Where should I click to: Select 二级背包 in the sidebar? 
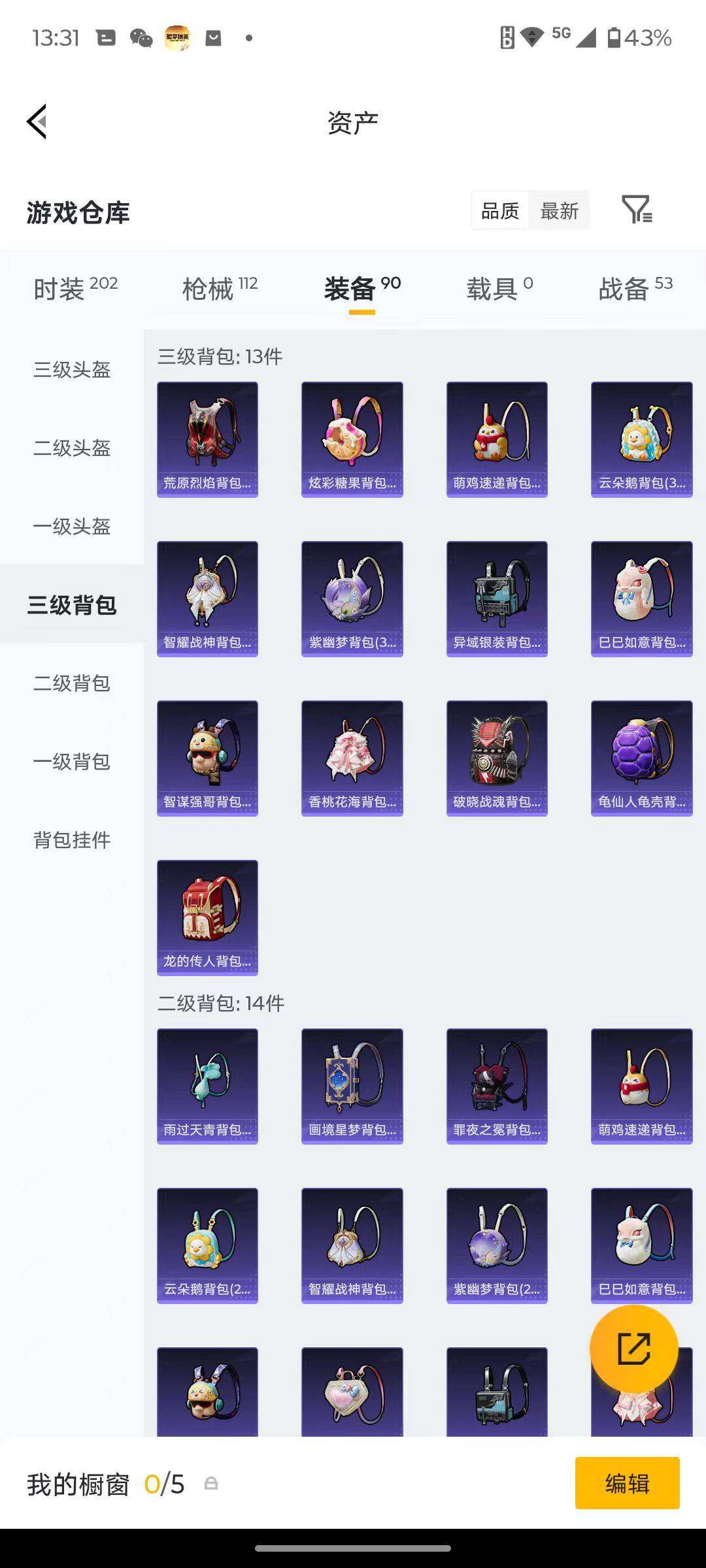point(71,684)
